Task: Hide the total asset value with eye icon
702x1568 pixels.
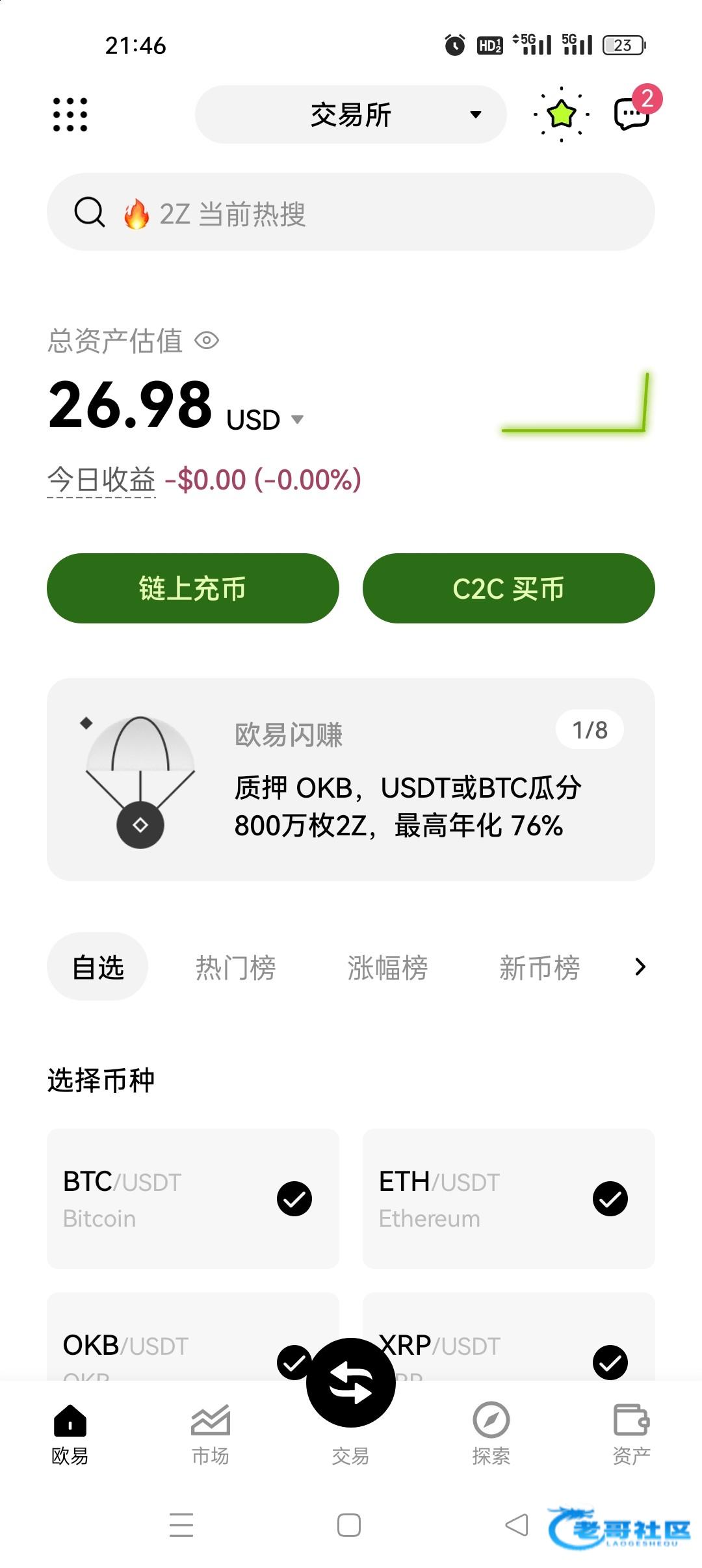Action: click(x=207, y=341)
